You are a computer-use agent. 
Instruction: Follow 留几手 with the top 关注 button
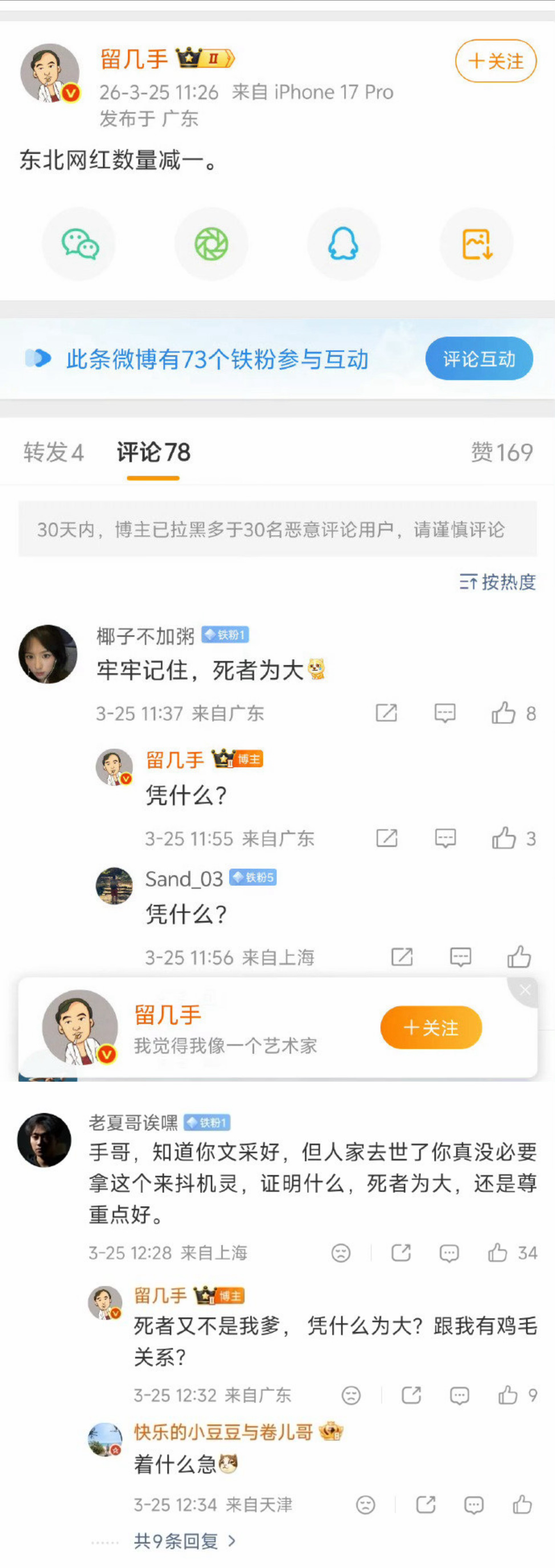495,61
